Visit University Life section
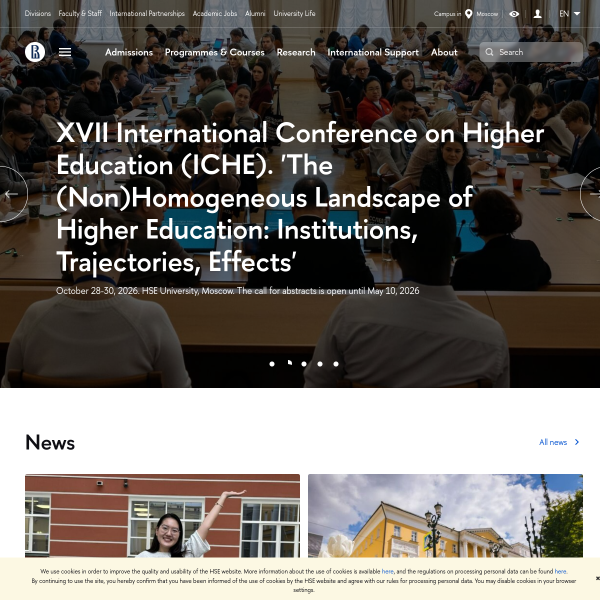 click(x=294, y=14)
